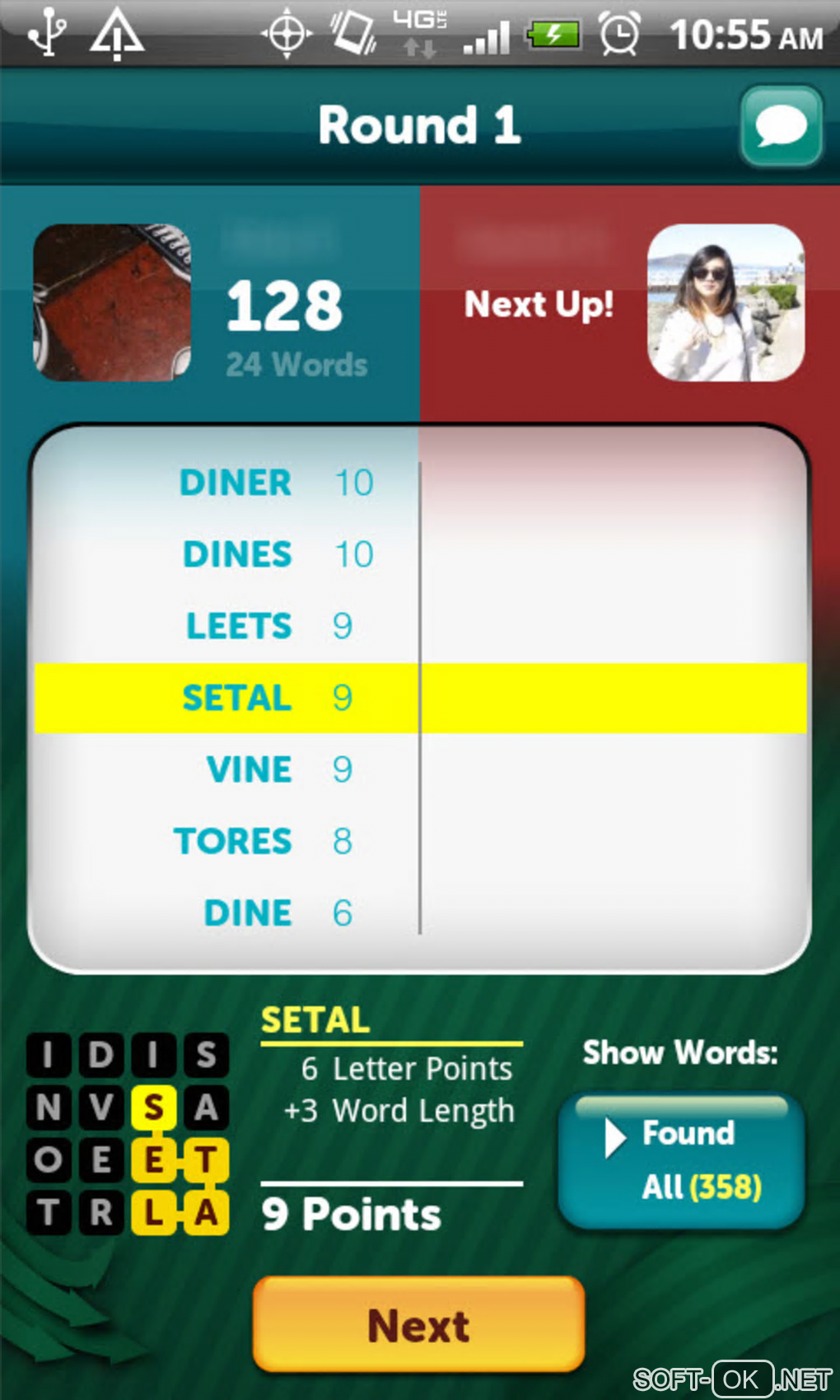
Task: Select the word VINE in list
Action: point(249,769)
